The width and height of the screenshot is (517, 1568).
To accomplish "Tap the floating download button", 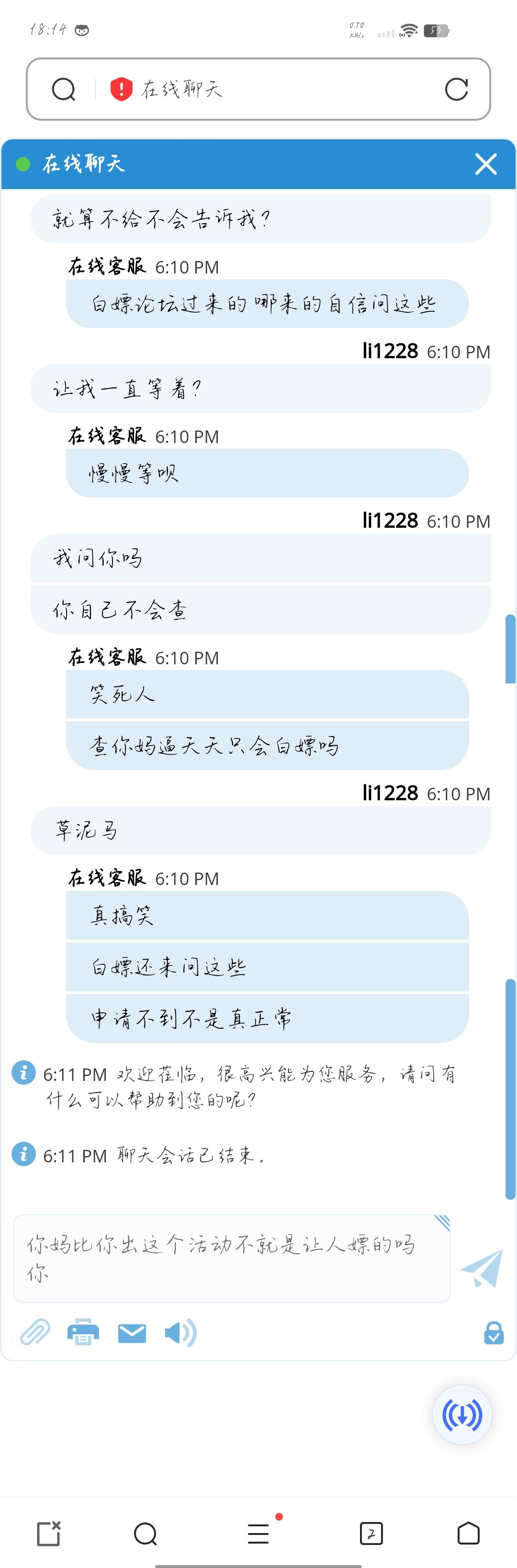I will click(462, 1415).
